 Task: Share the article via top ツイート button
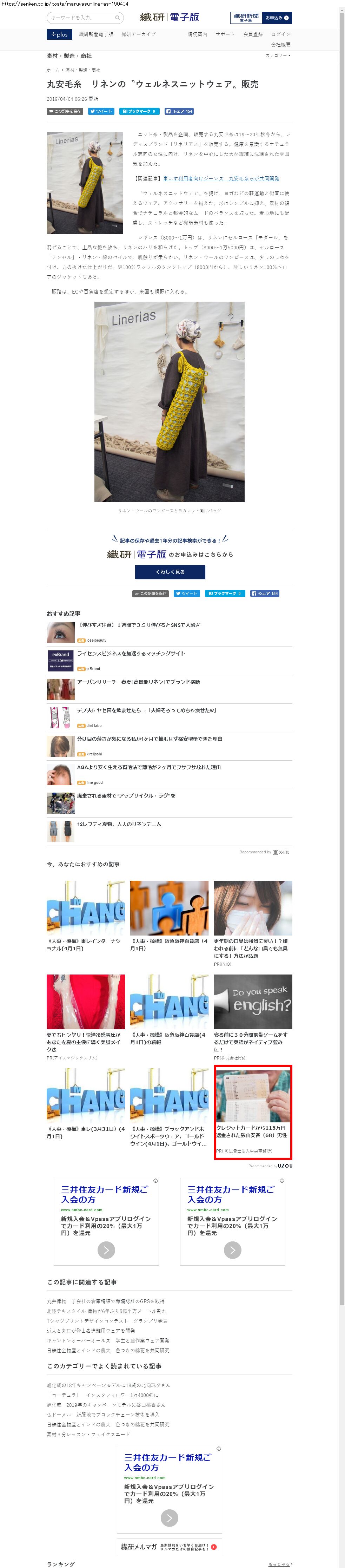coord(101,111)
